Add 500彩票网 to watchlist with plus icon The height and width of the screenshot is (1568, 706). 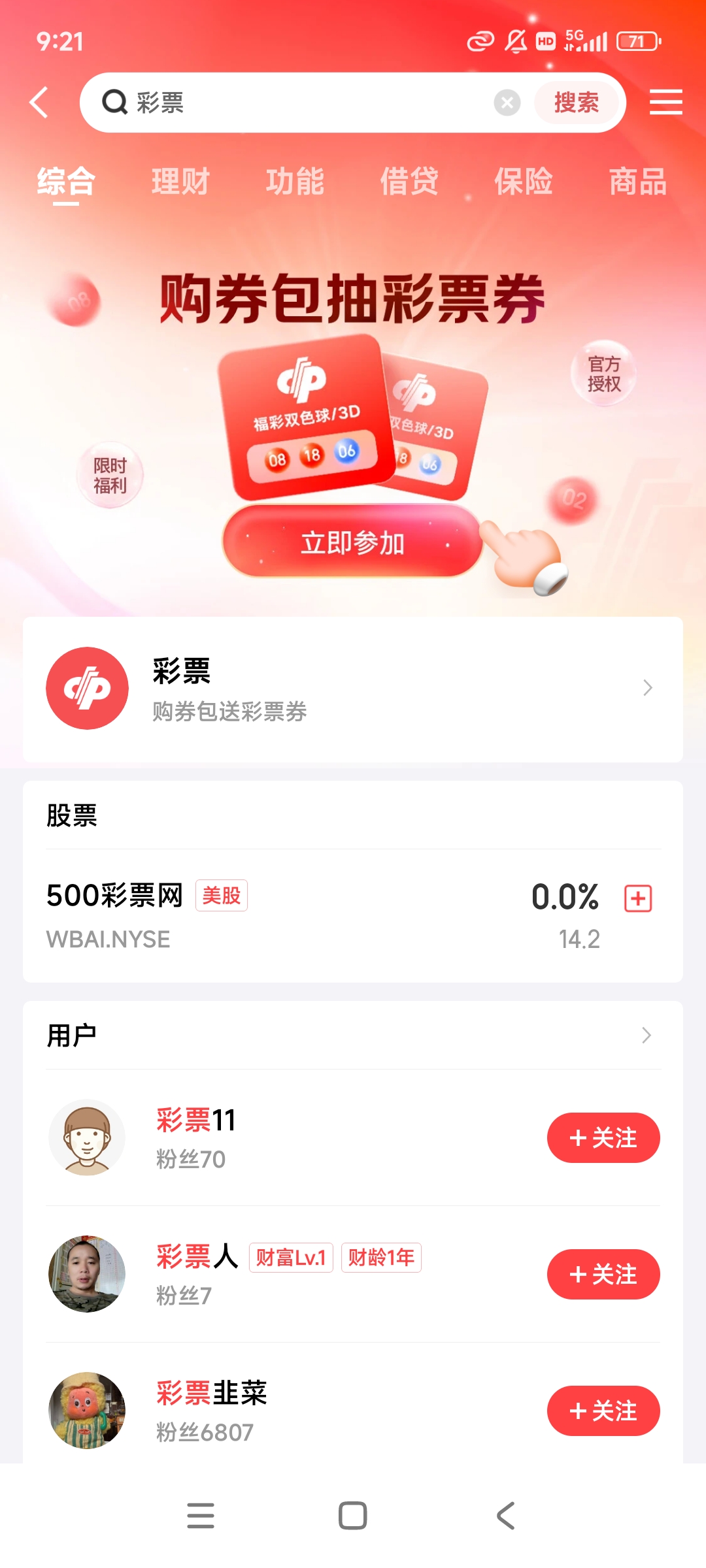pyautogui.click(x=638, y=898)
